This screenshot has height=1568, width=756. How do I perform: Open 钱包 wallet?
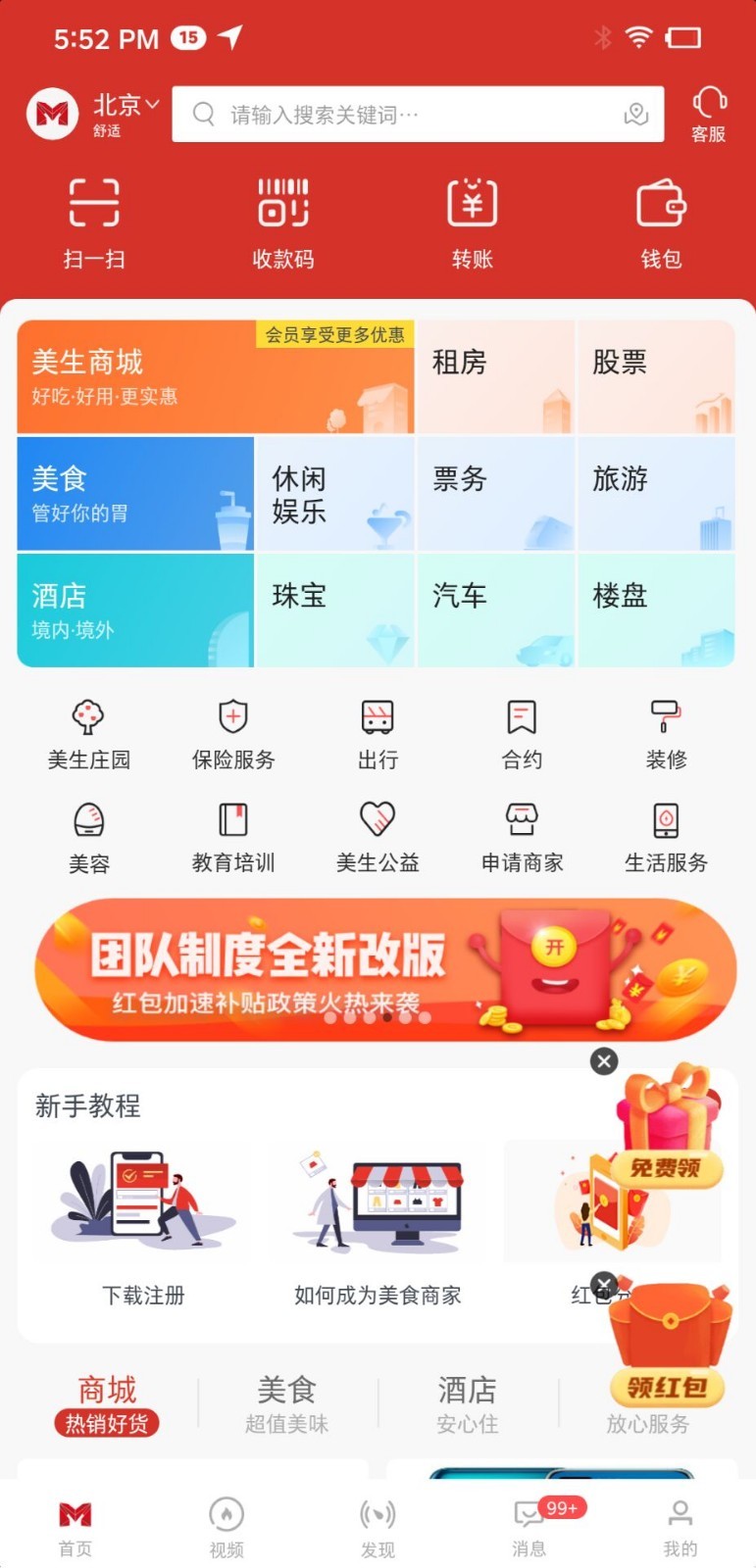point(661,222)
